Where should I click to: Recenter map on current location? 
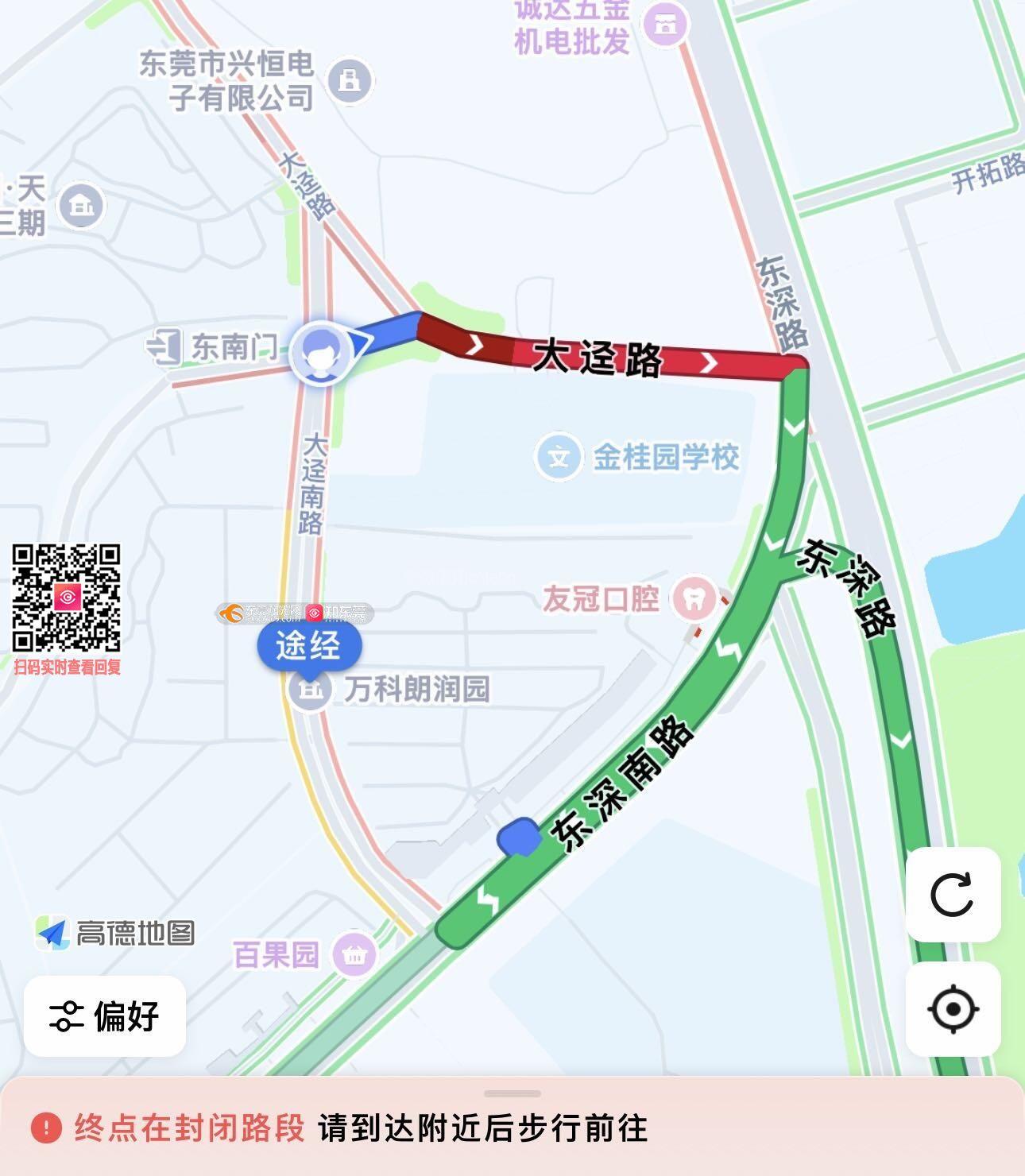click(x=952, y=1009)
